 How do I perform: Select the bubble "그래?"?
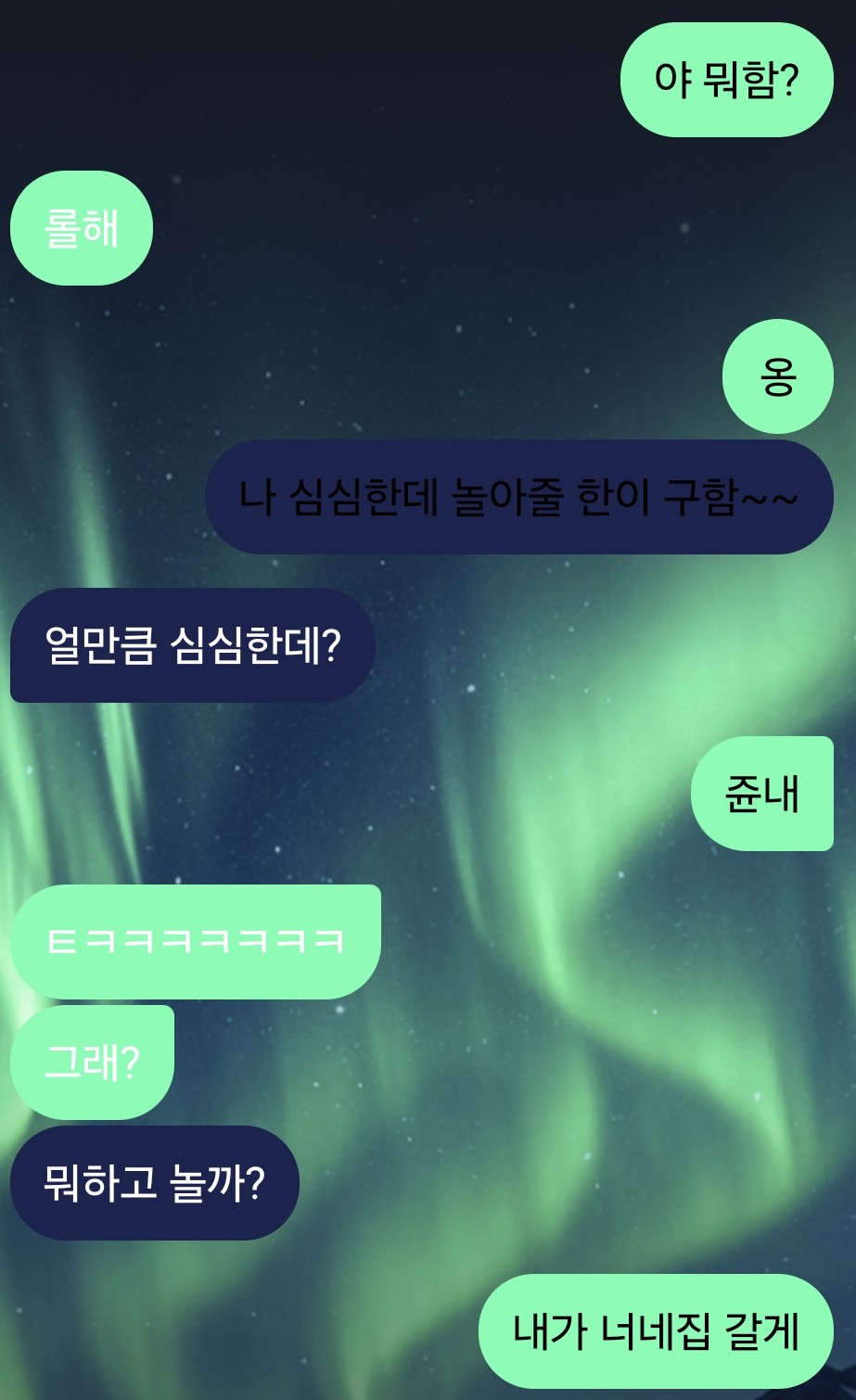pyautogui.click(x=92, y=1058)
